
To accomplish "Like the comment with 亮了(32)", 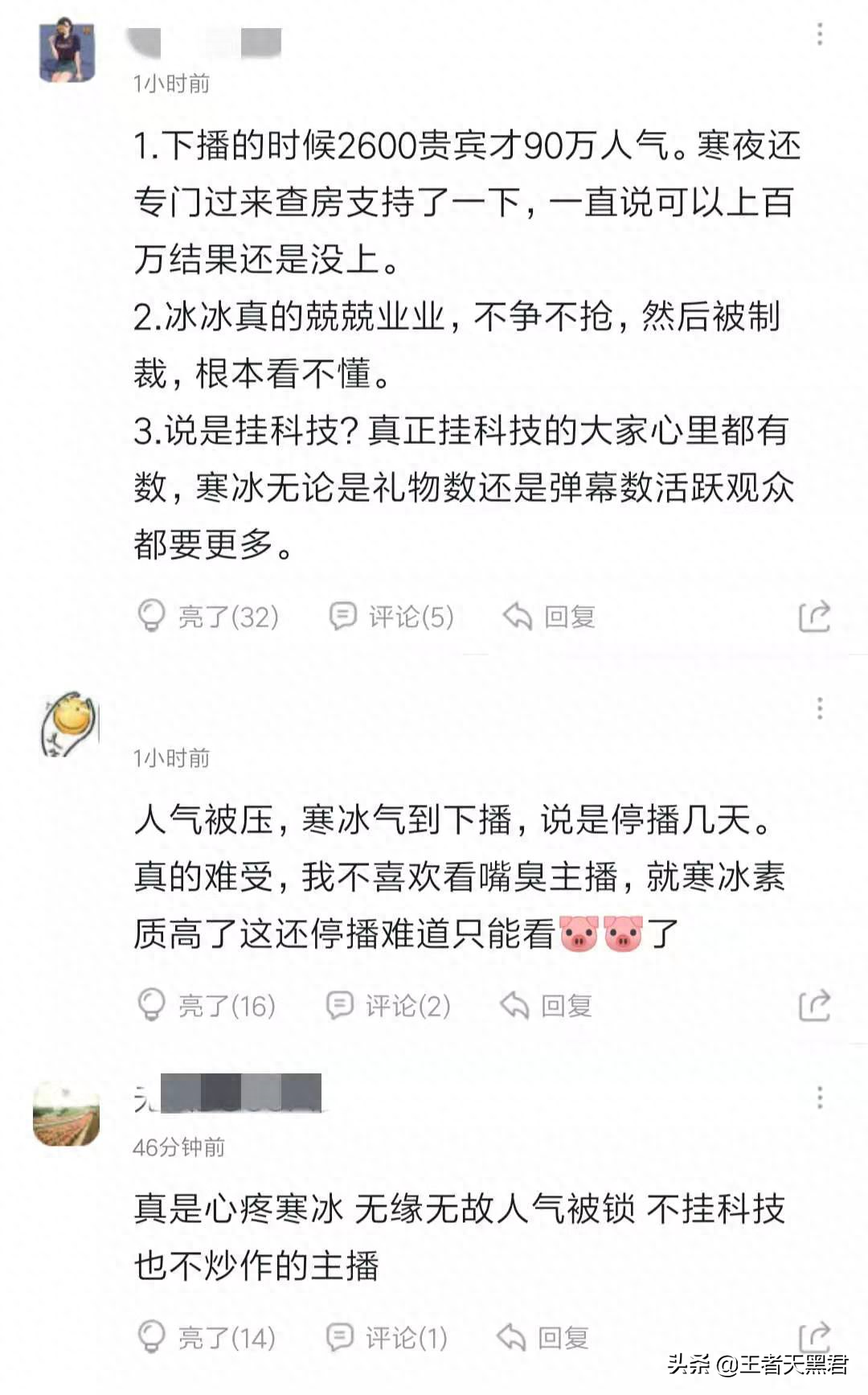I will [x=209, y=617].
